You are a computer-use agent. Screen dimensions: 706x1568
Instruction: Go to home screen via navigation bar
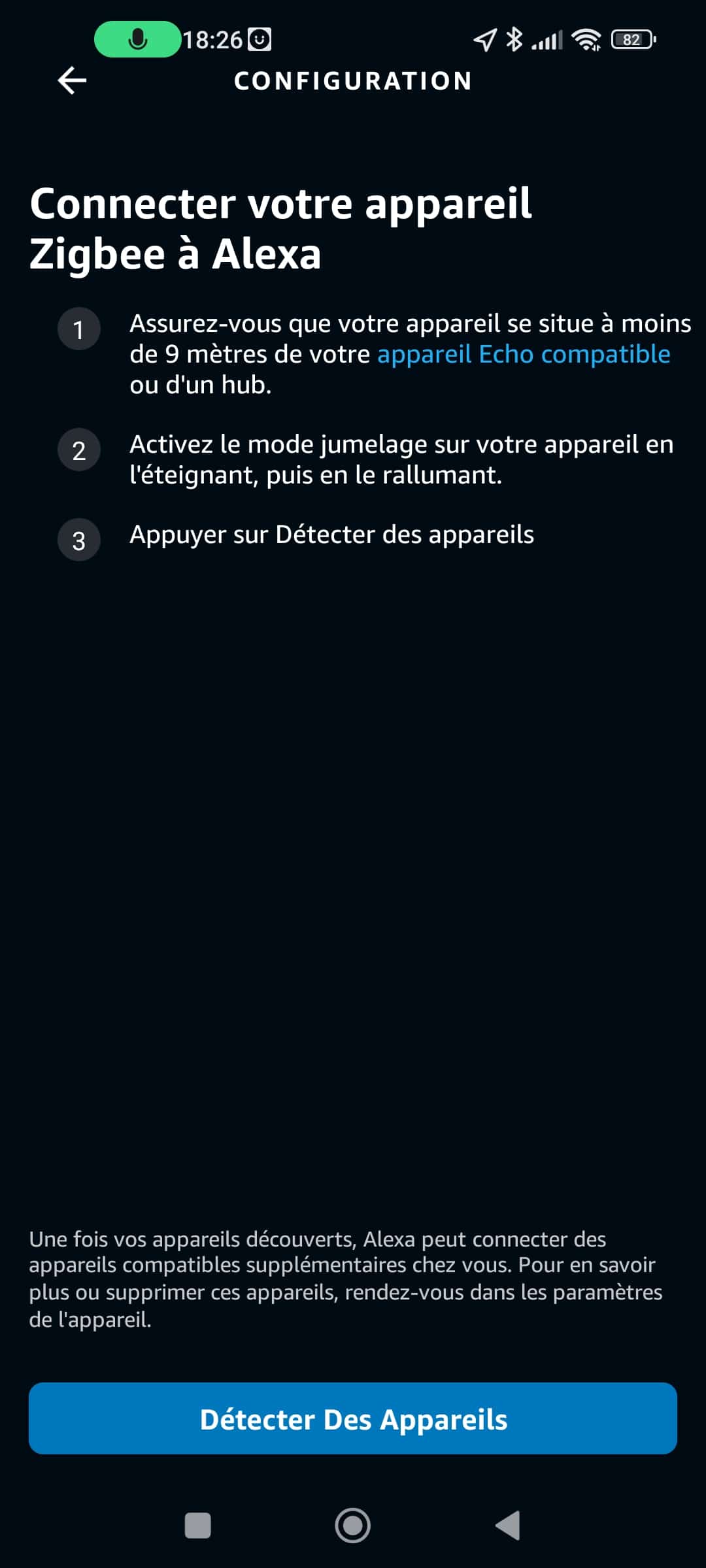(x=353, y=1526)
